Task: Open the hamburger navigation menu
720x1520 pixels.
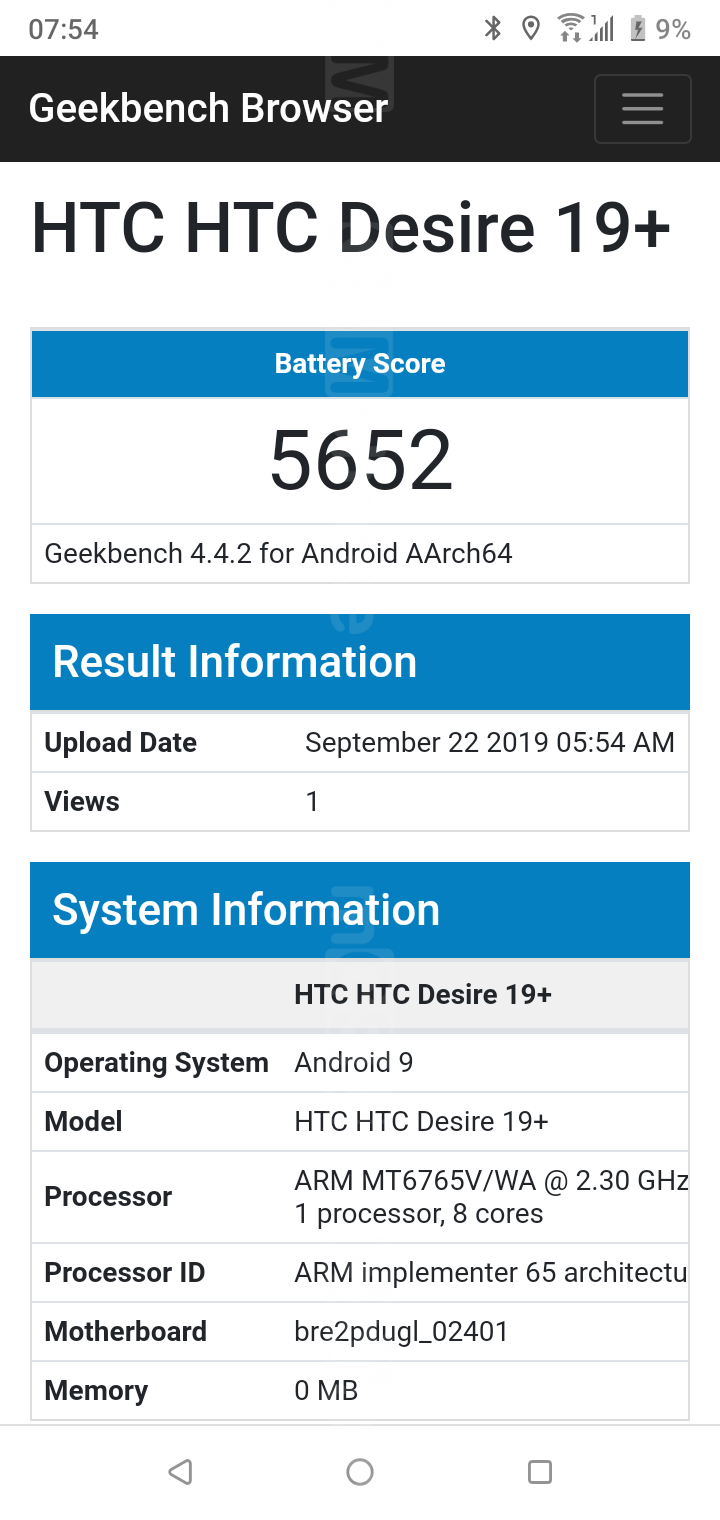Action: [642, 109]
